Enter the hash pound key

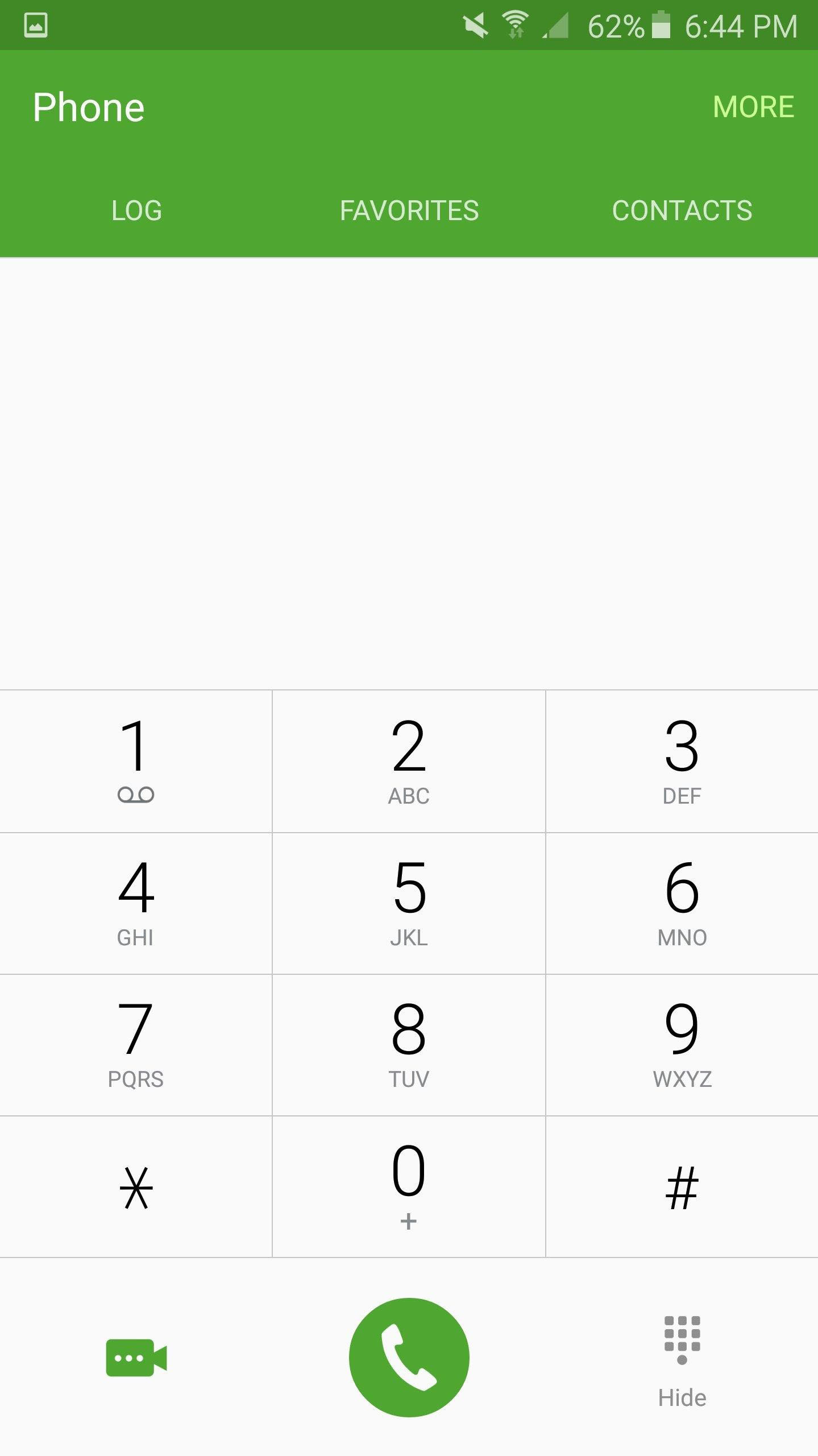[682, 1187]
